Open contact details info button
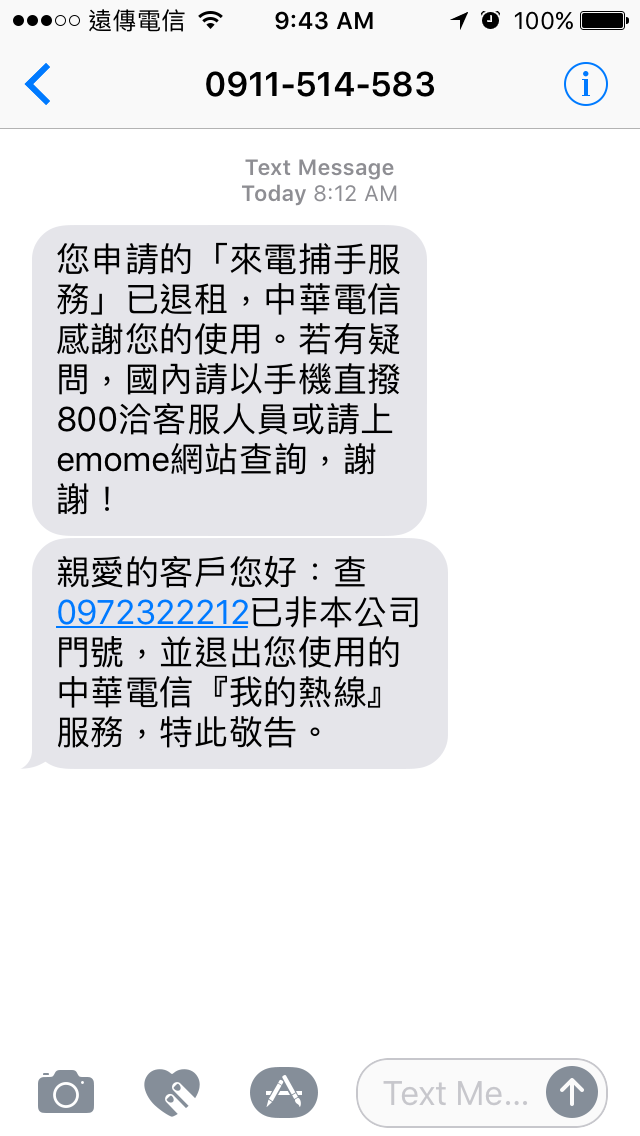 click(585, 84)
